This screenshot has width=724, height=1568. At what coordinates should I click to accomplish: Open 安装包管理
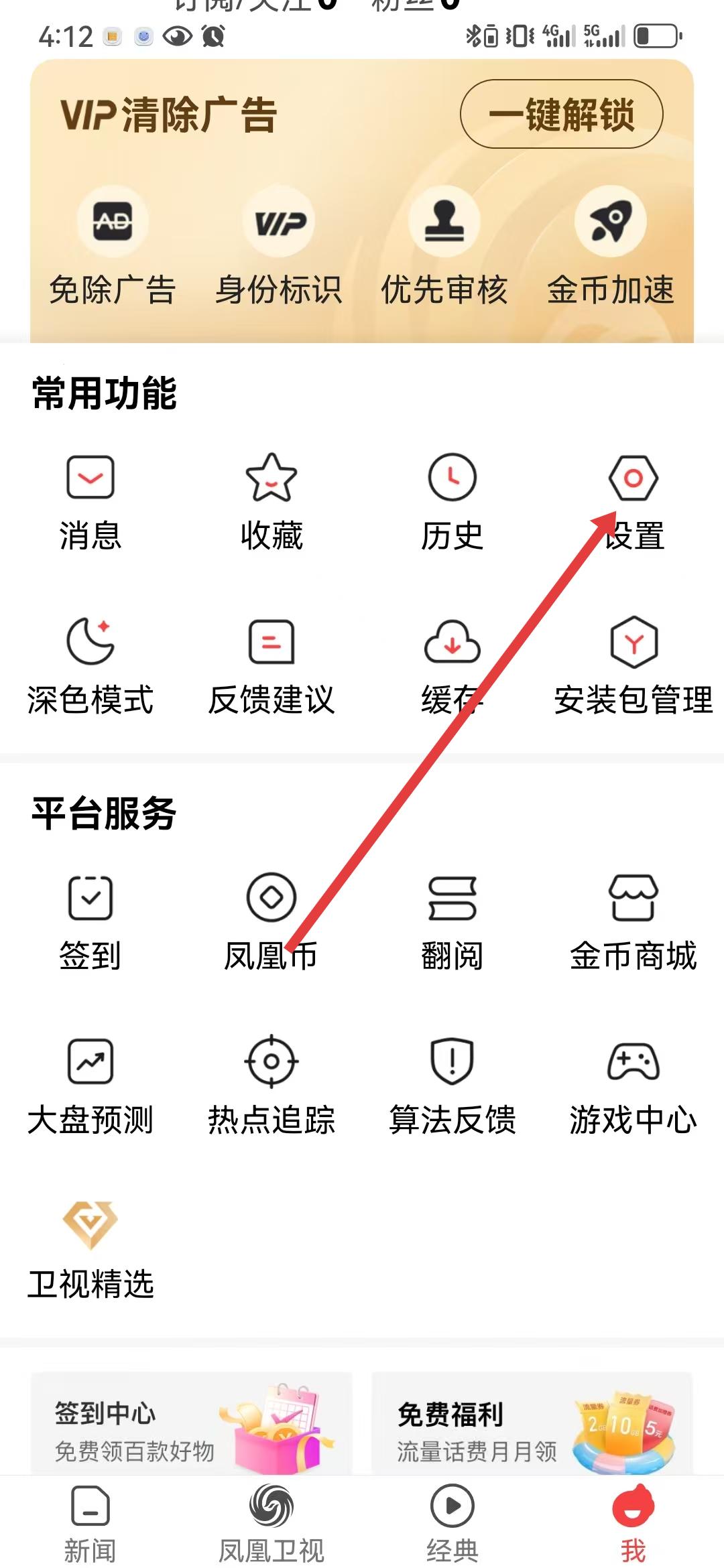(x=633, y=665)
